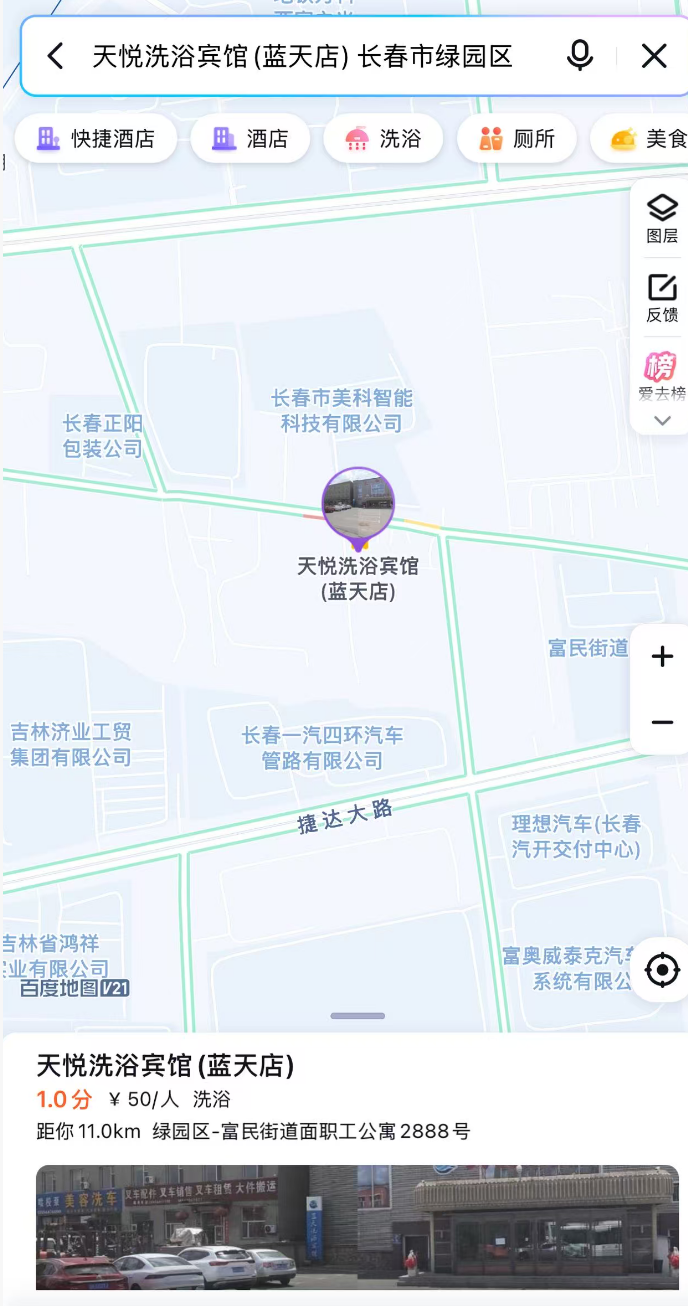The width and height of the screenshot is (688, 1306).
Task: Edit the 天悦洗浴宾馆 search box
Action: click(x=302, y=56)
